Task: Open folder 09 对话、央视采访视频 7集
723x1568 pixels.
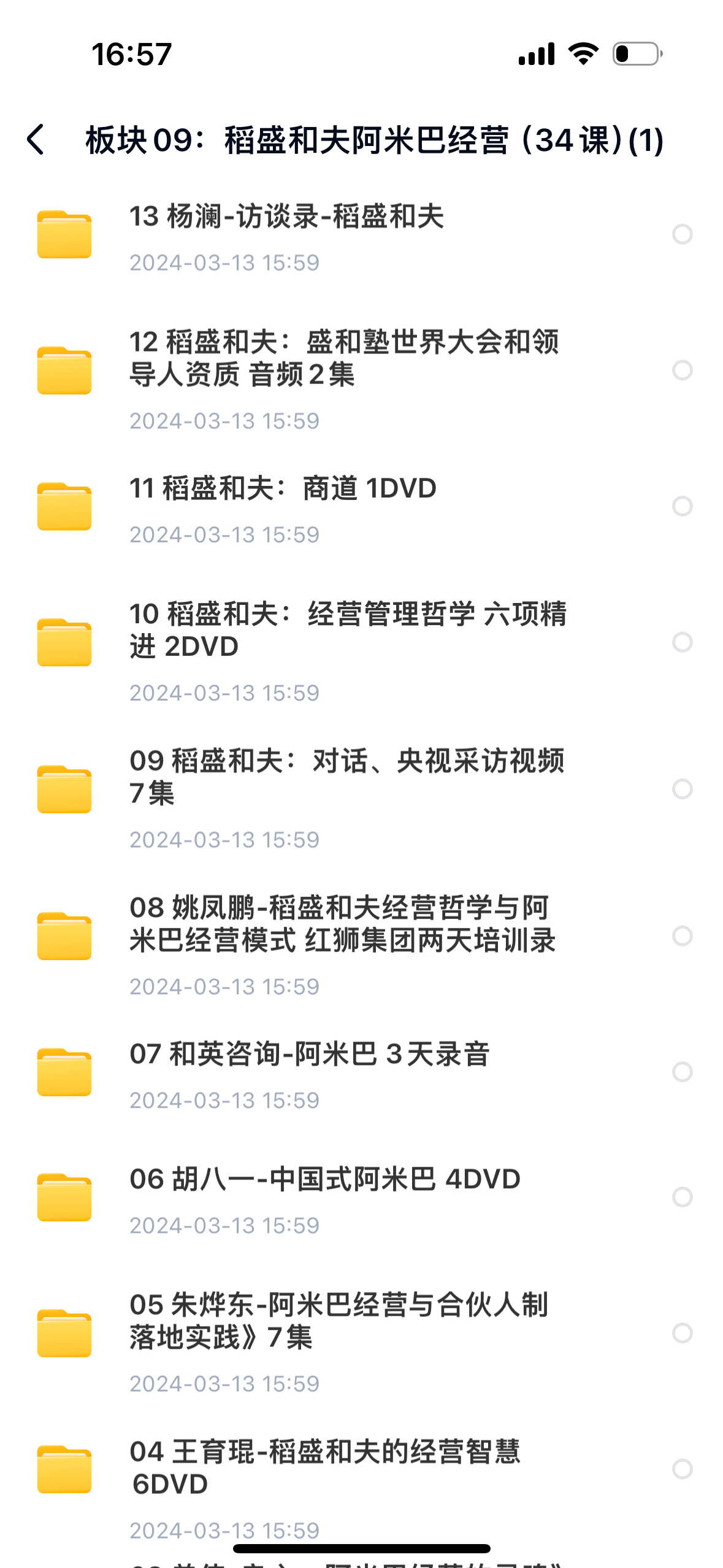Action: point(346,777)
